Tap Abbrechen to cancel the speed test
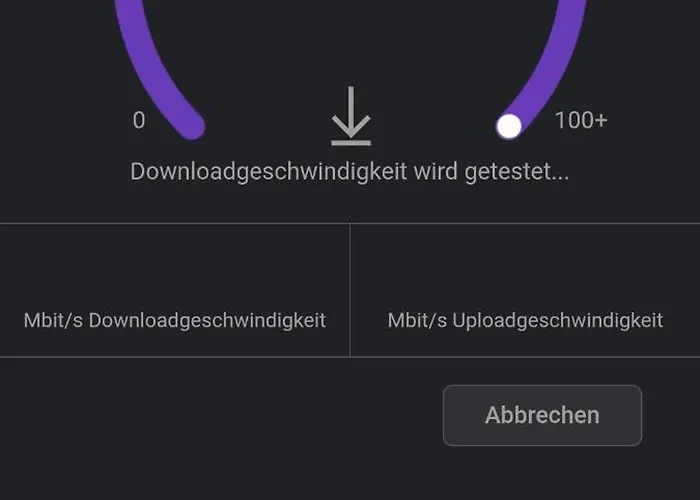 pyautogui.click(x=542, y=415)
